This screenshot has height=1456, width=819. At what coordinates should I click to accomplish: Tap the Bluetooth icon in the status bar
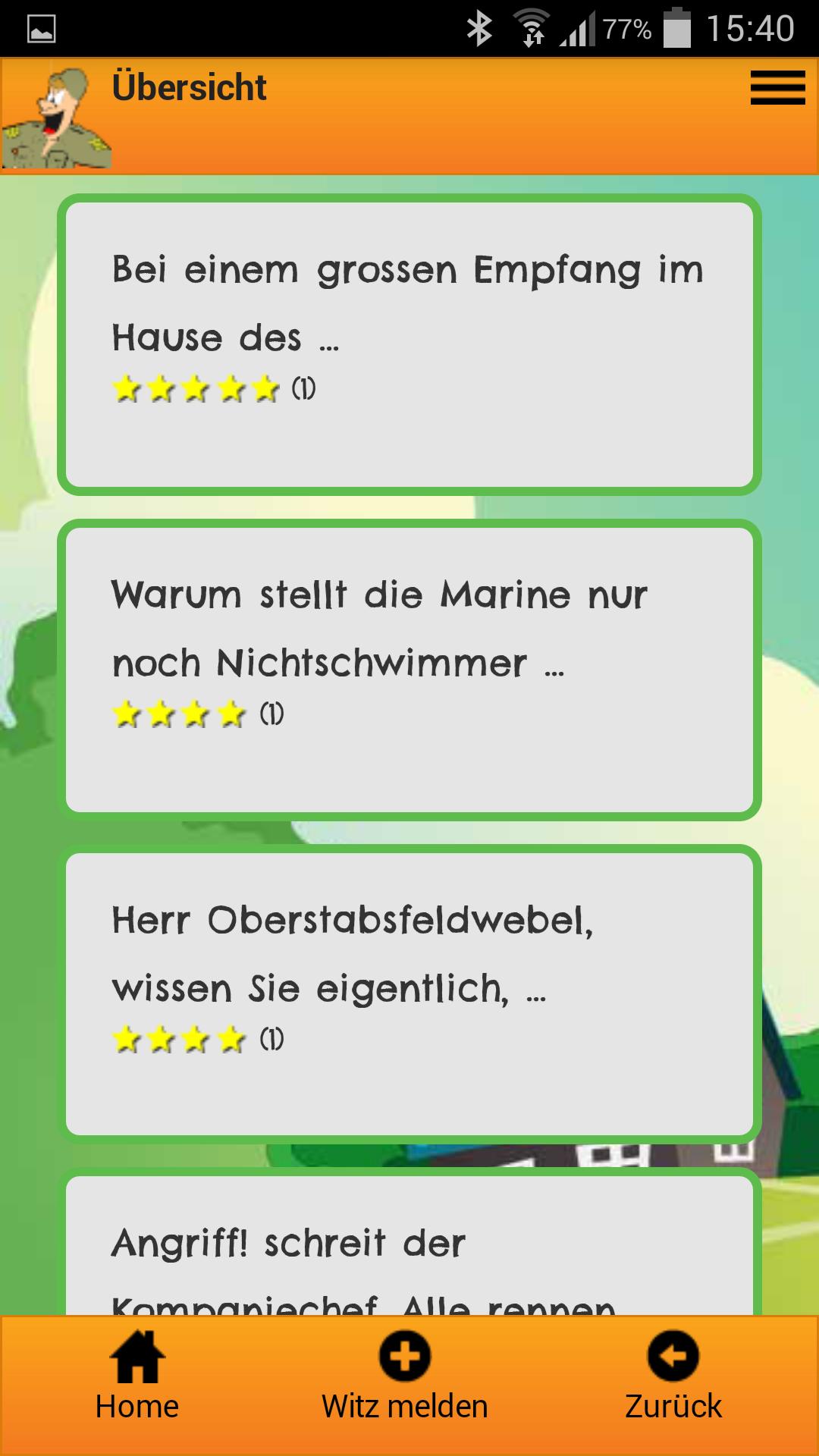[x=479, y=25]
